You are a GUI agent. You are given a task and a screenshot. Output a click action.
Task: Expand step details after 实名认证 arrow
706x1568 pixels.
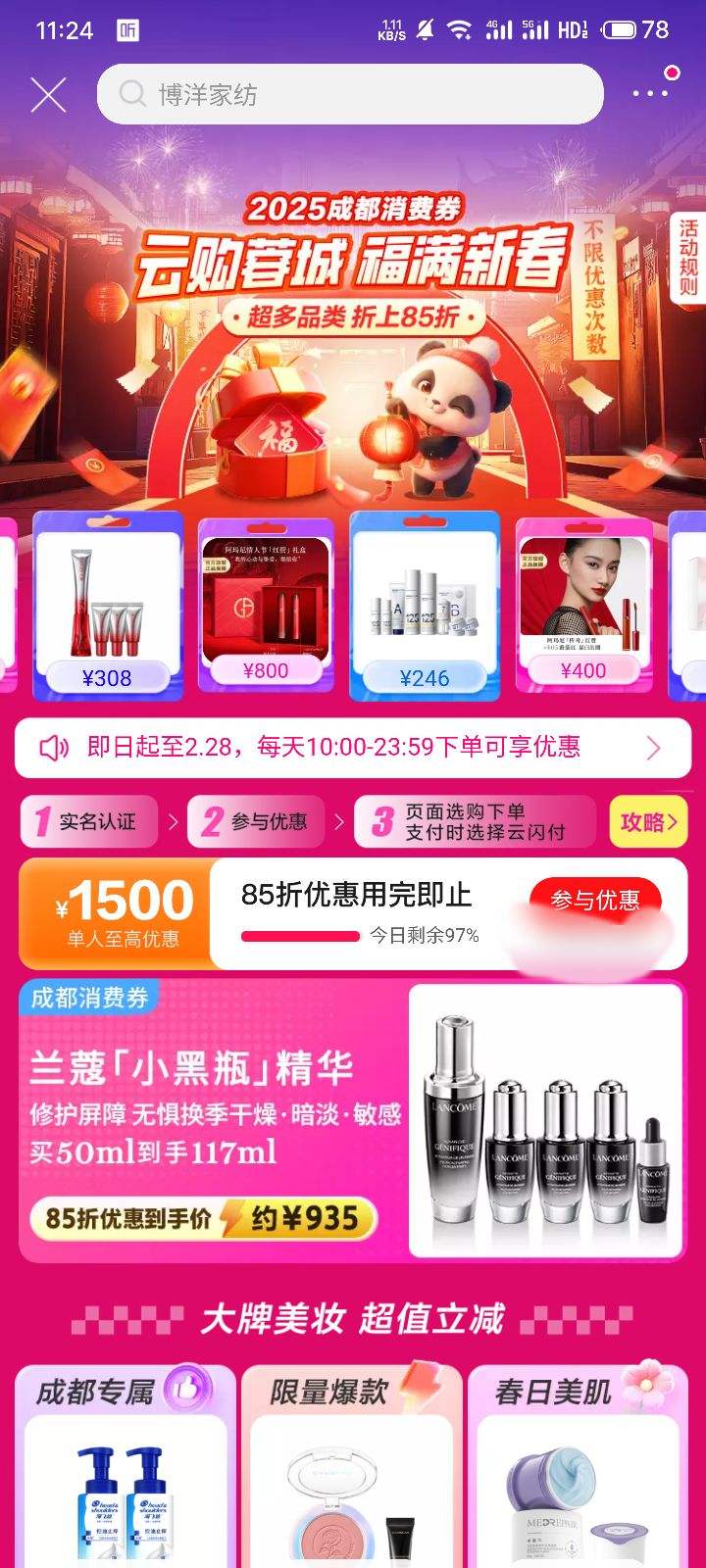[173, 821]
